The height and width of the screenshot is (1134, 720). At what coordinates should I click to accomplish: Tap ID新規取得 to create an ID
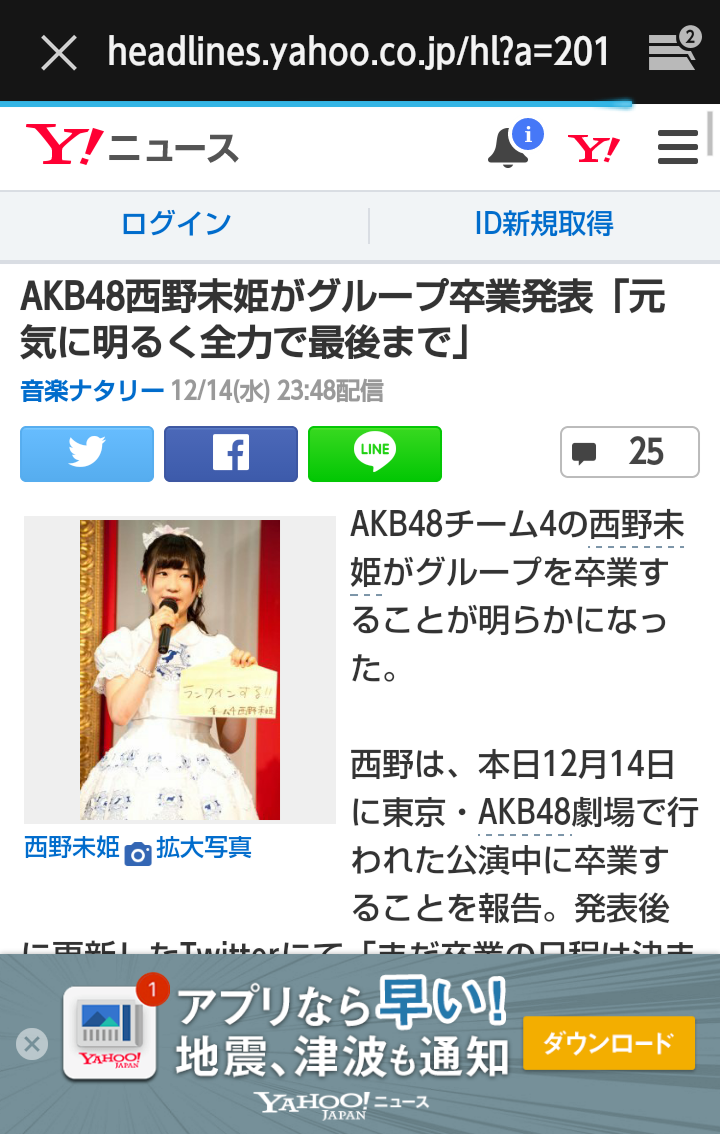coord(544,224)
